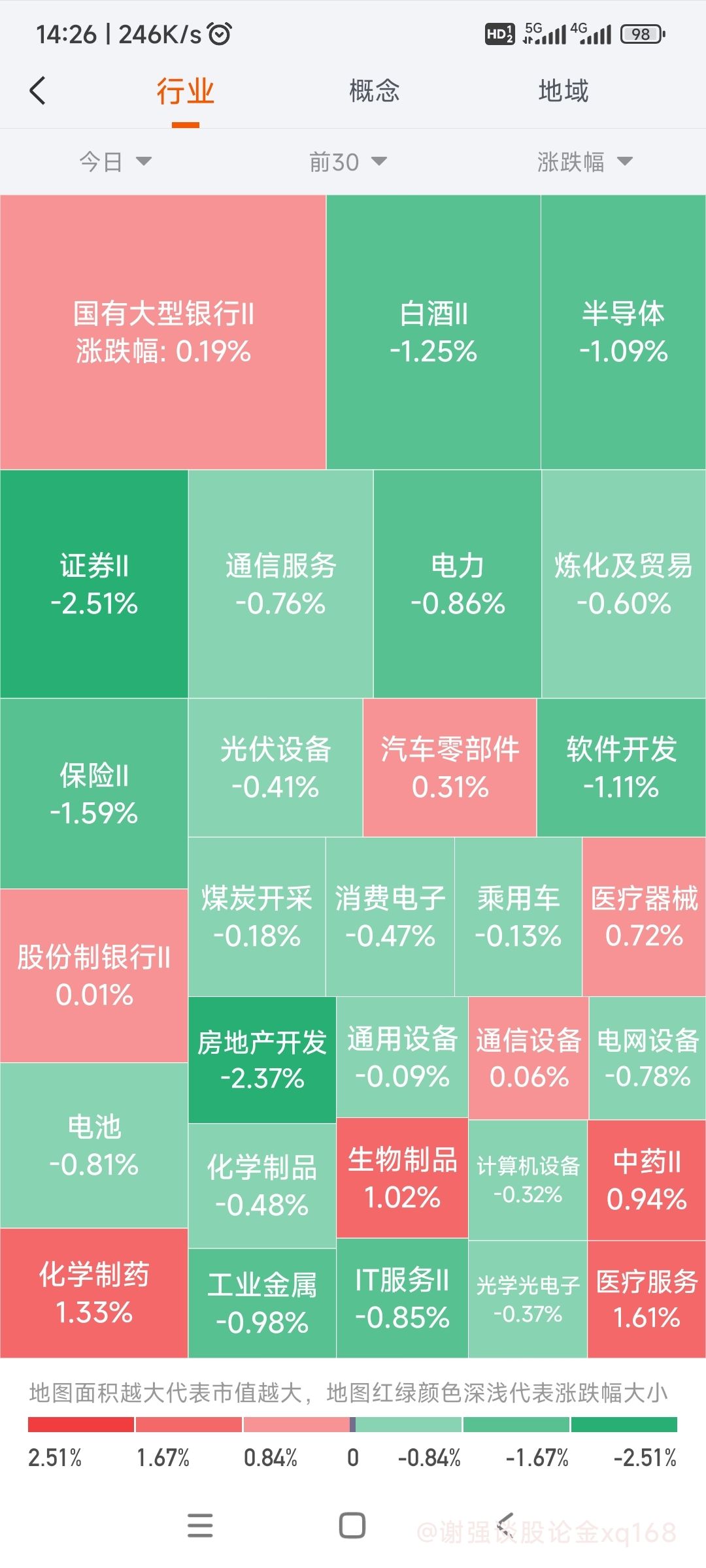Go back using the top-left arrow
706x1568 pixels.
click(x=38, y=90)
